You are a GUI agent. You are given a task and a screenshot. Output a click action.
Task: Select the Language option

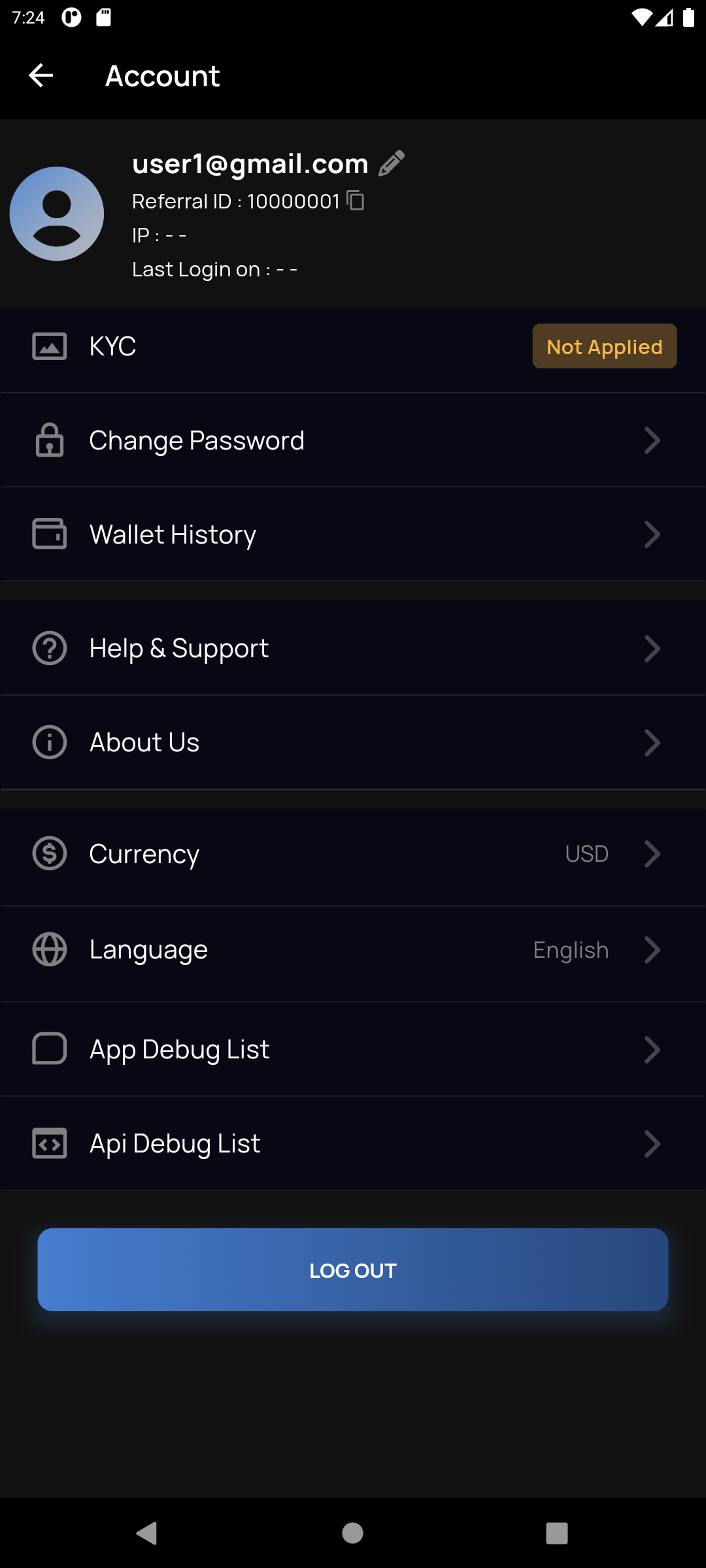tap(353, 950)
